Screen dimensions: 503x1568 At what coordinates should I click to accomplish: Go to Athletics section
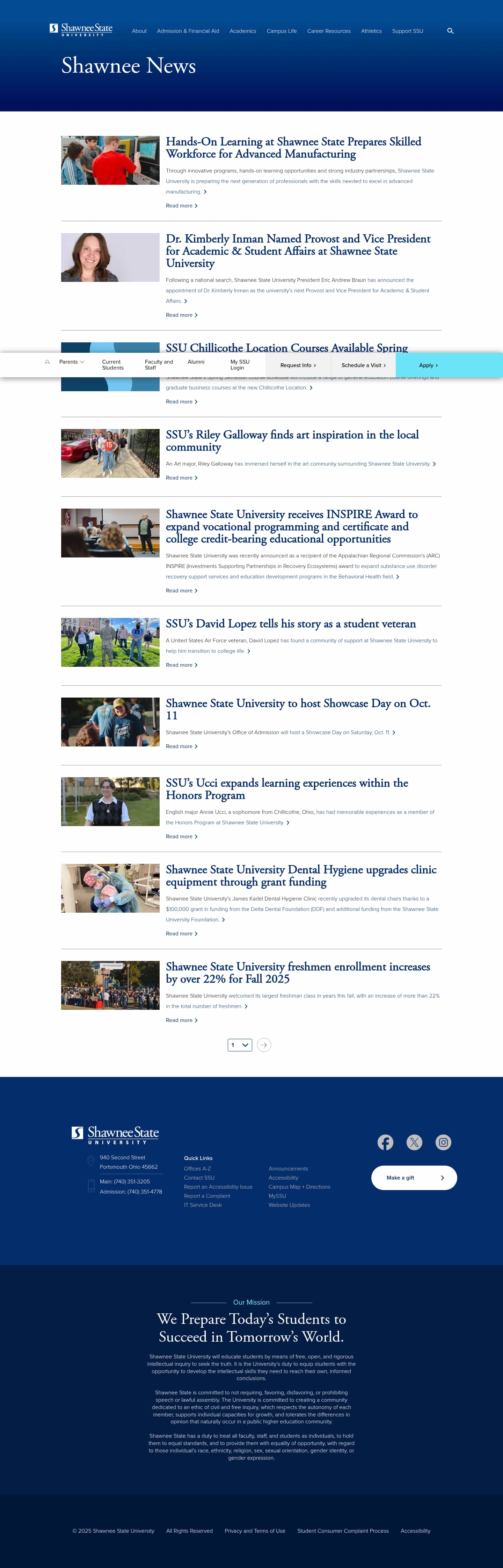[x=371, y=31]
